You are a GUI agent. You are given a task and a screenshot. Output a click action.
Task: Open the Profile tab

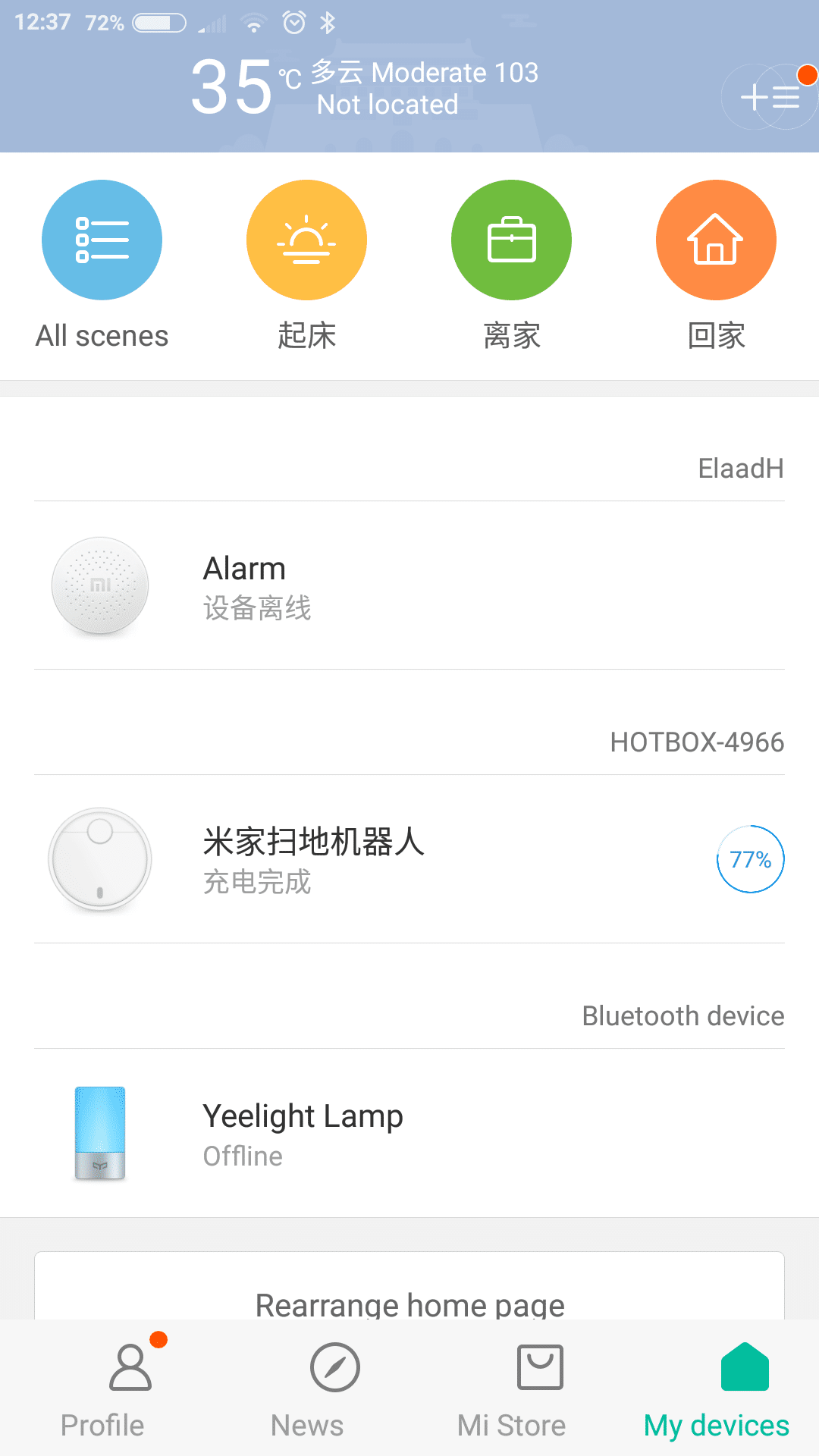point(102,1388)
